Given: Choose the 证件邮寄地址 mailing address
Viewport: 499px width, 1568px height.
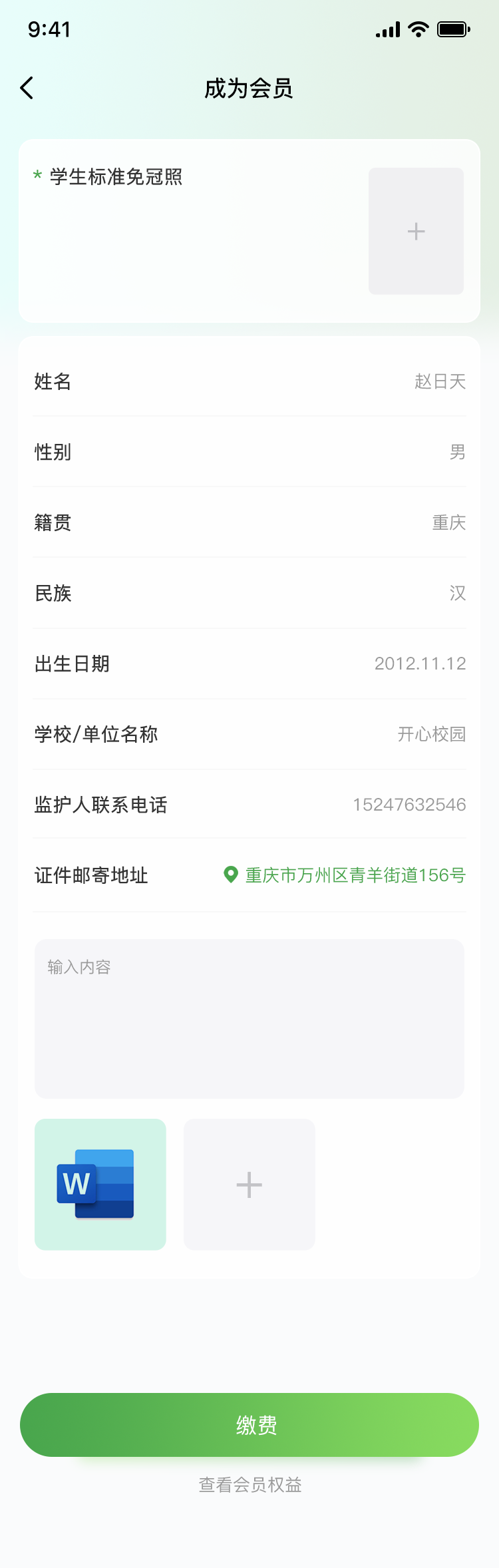Looking at the screenshot, I should click(x=354, y=875).
